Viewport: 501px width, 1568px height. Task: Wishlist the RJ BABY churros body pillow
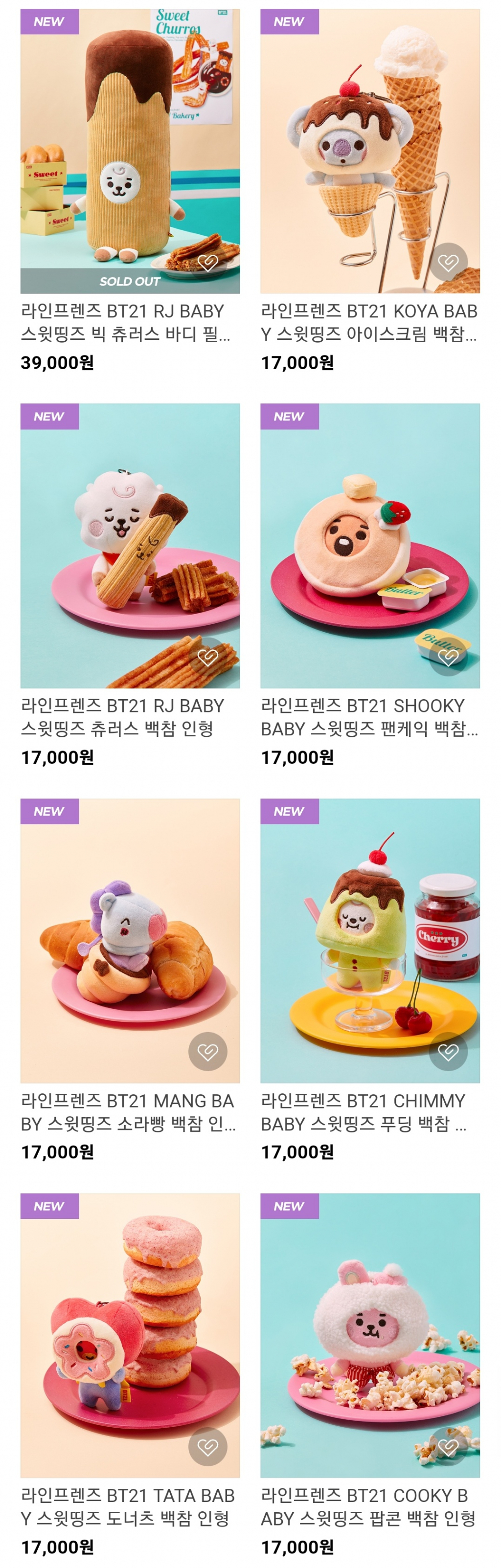pyautogui.click(x=207, y=263)
